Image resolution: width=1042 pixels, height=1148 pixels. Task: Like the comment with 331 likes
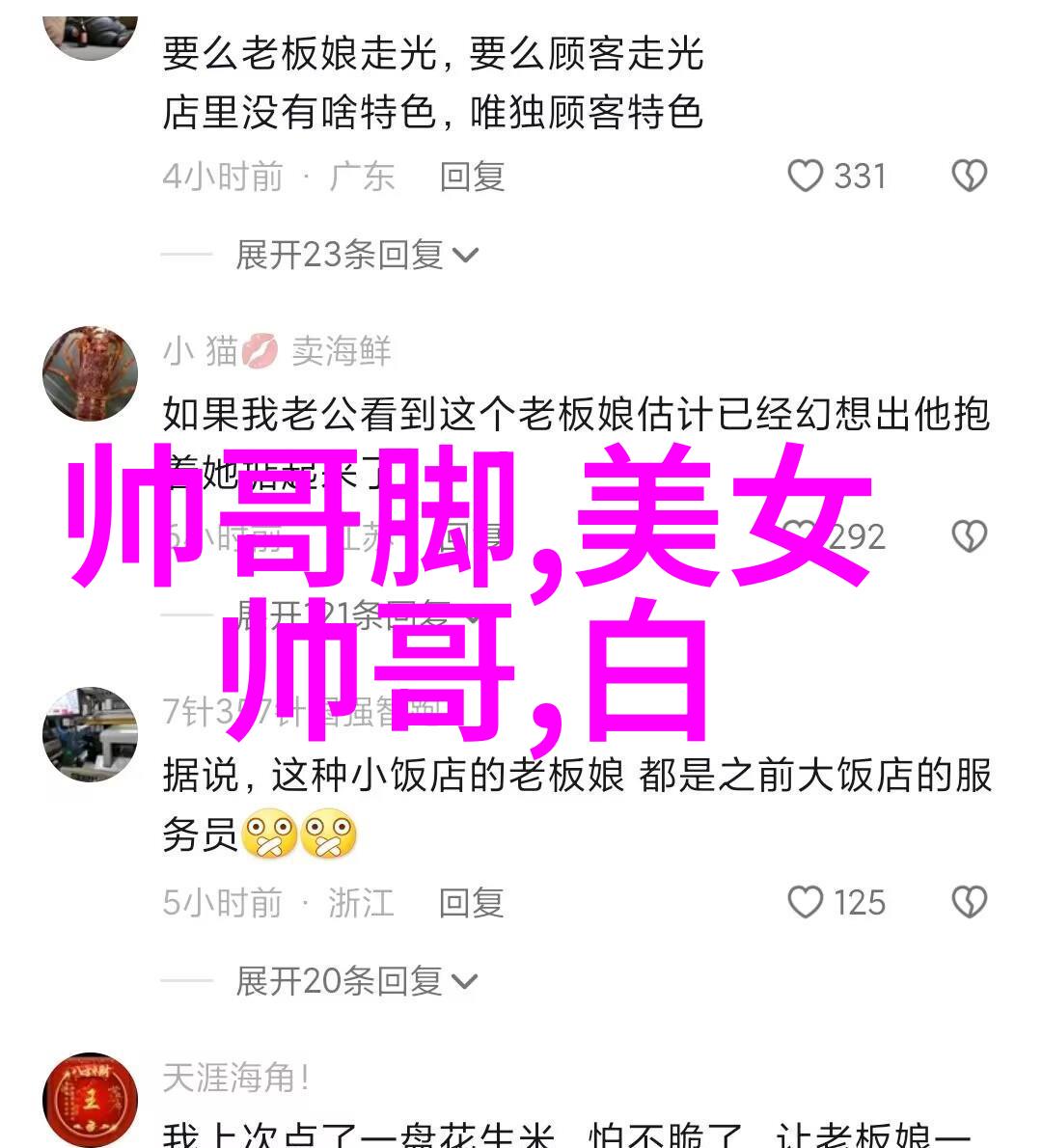click(805, 177)
